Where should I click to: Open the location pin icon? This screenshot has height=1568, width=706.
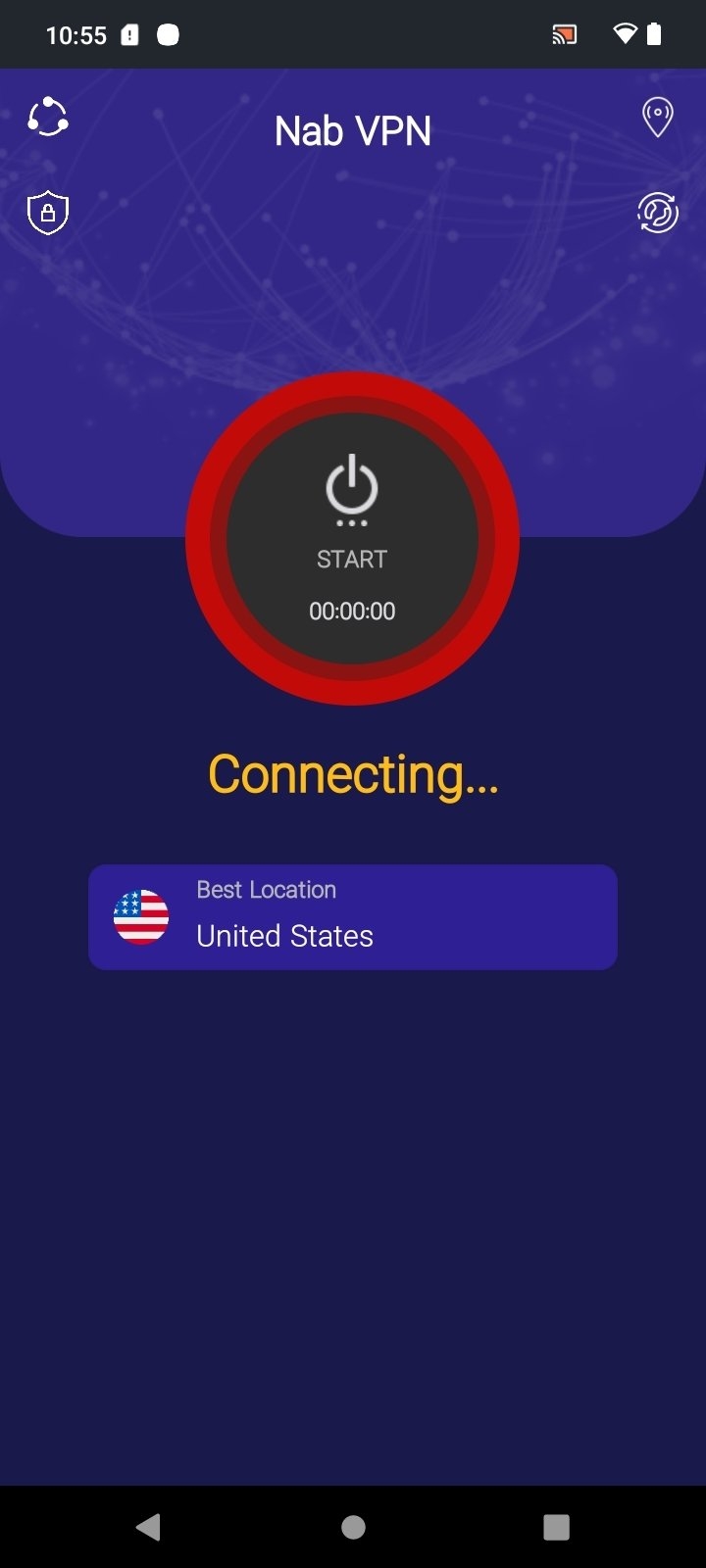(x=657, y=118)
